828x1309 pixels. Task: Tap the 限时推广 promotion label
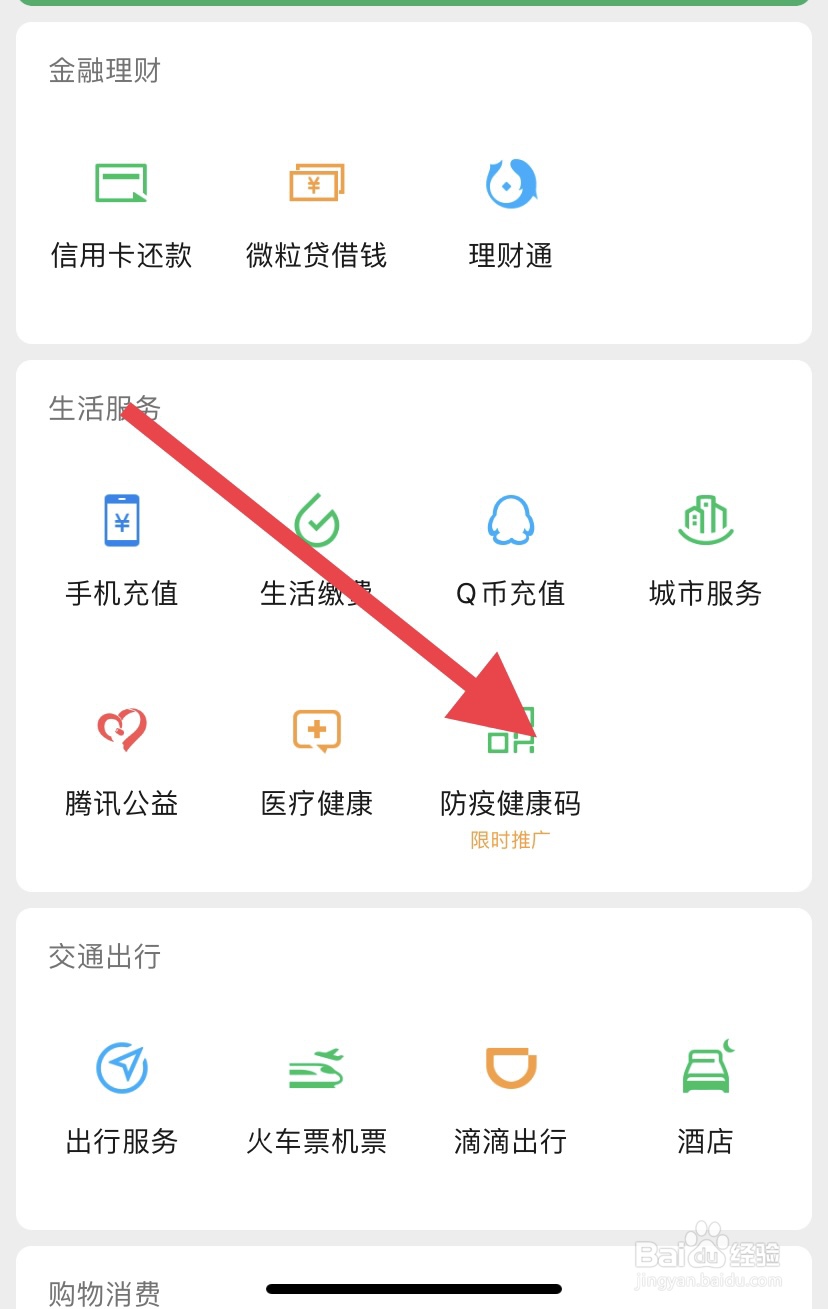[510, 841]
